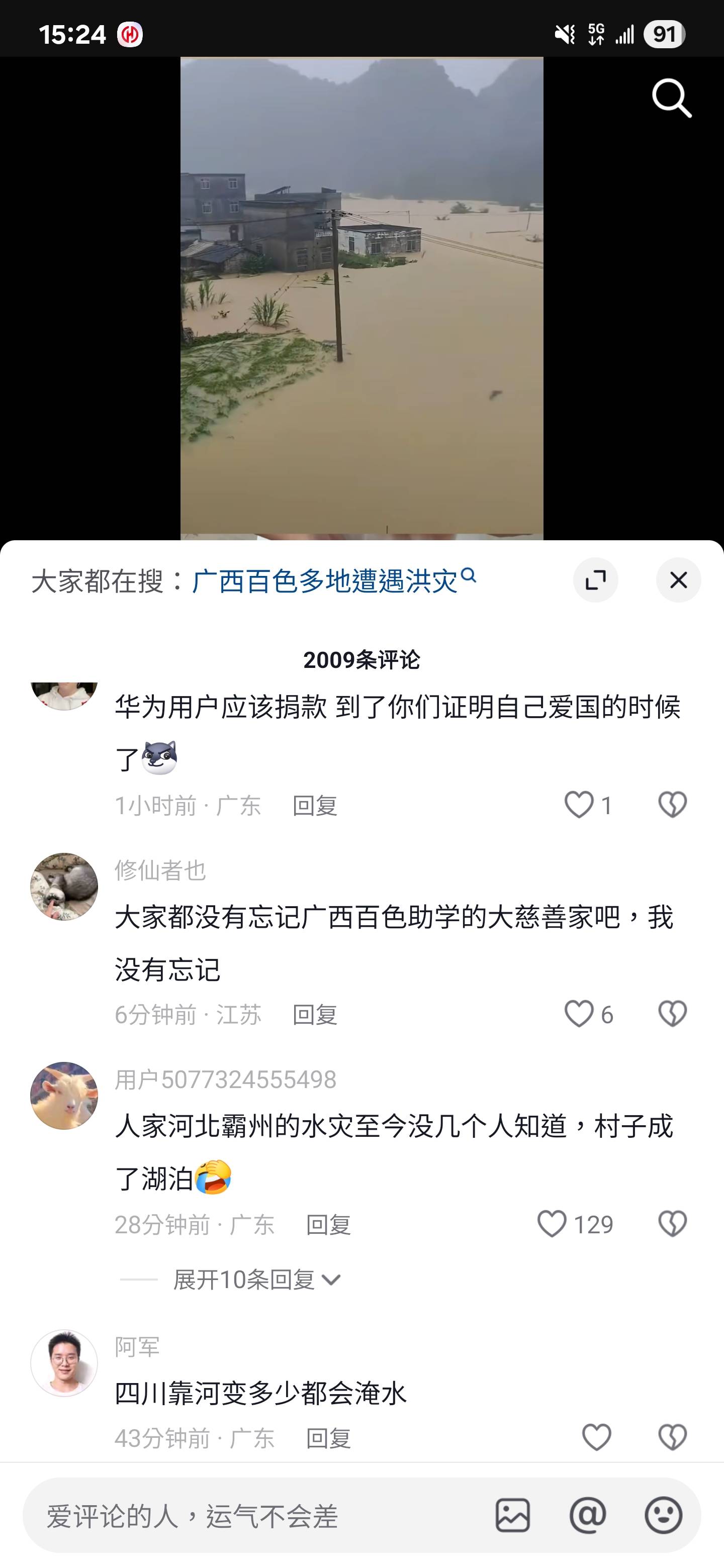
Task: Reply to the 华为用户应该捐款 comment
Action: point(315,806)
